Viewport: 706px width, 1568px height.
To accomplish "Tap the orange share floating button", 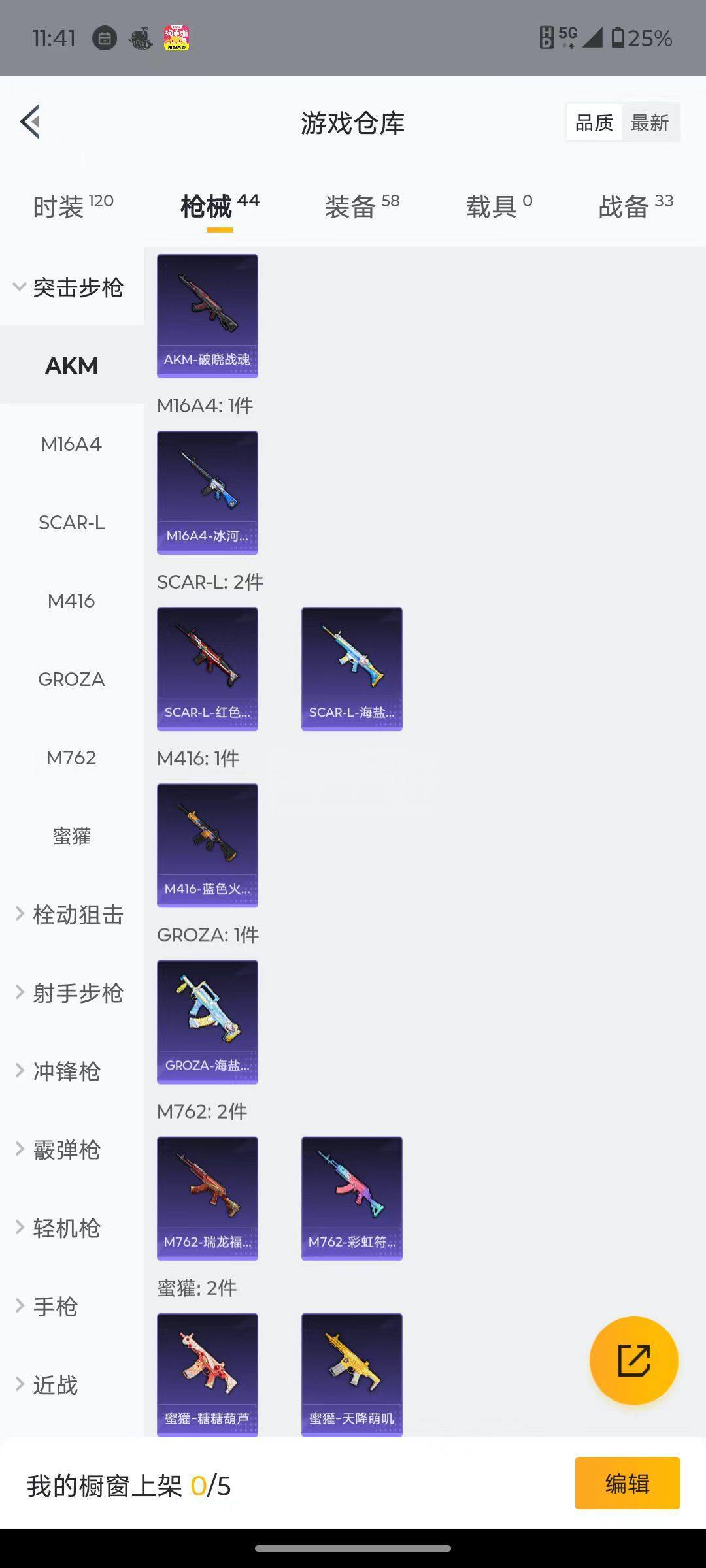I will (x=633, y=1360).
